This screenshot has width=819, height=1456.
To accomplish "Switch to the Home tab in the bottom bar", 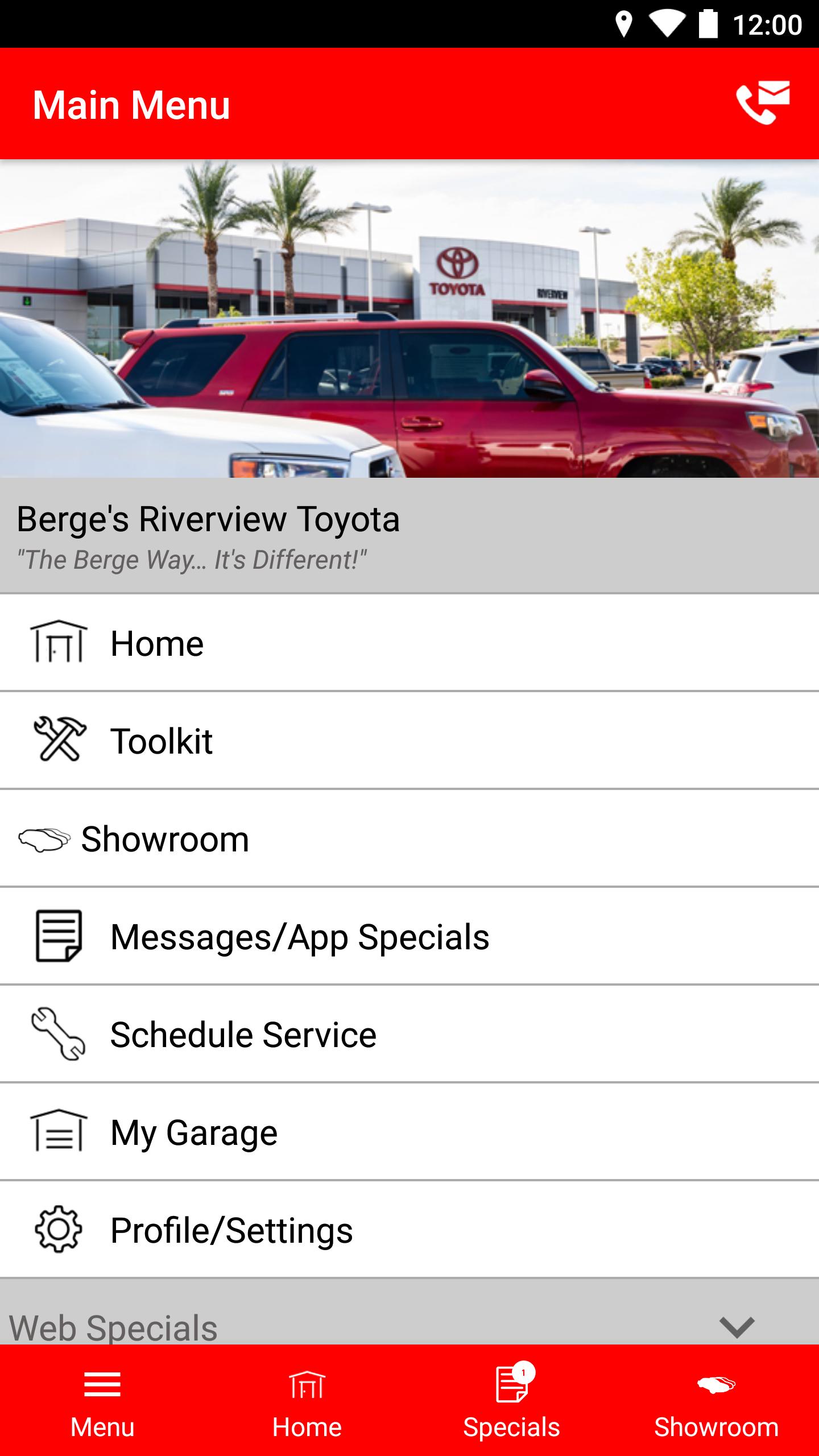I will (307, 1401).
